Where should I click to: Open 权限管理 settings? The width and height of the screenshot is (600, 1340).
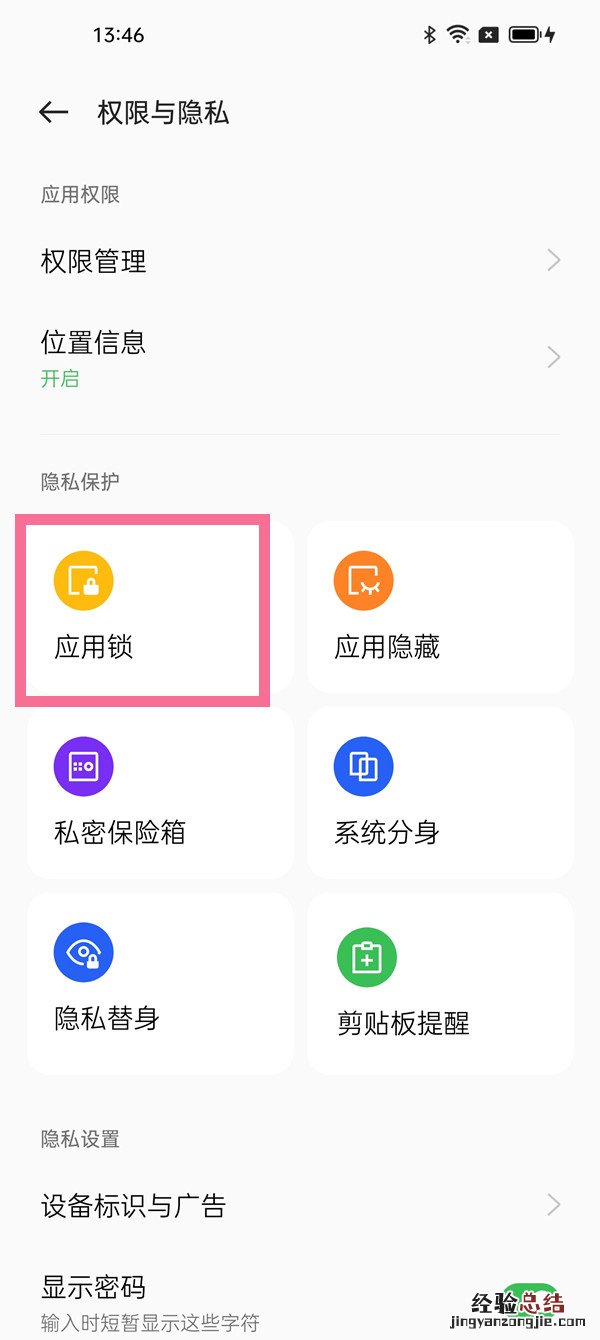pyautogui.click(x=300, y=262)
